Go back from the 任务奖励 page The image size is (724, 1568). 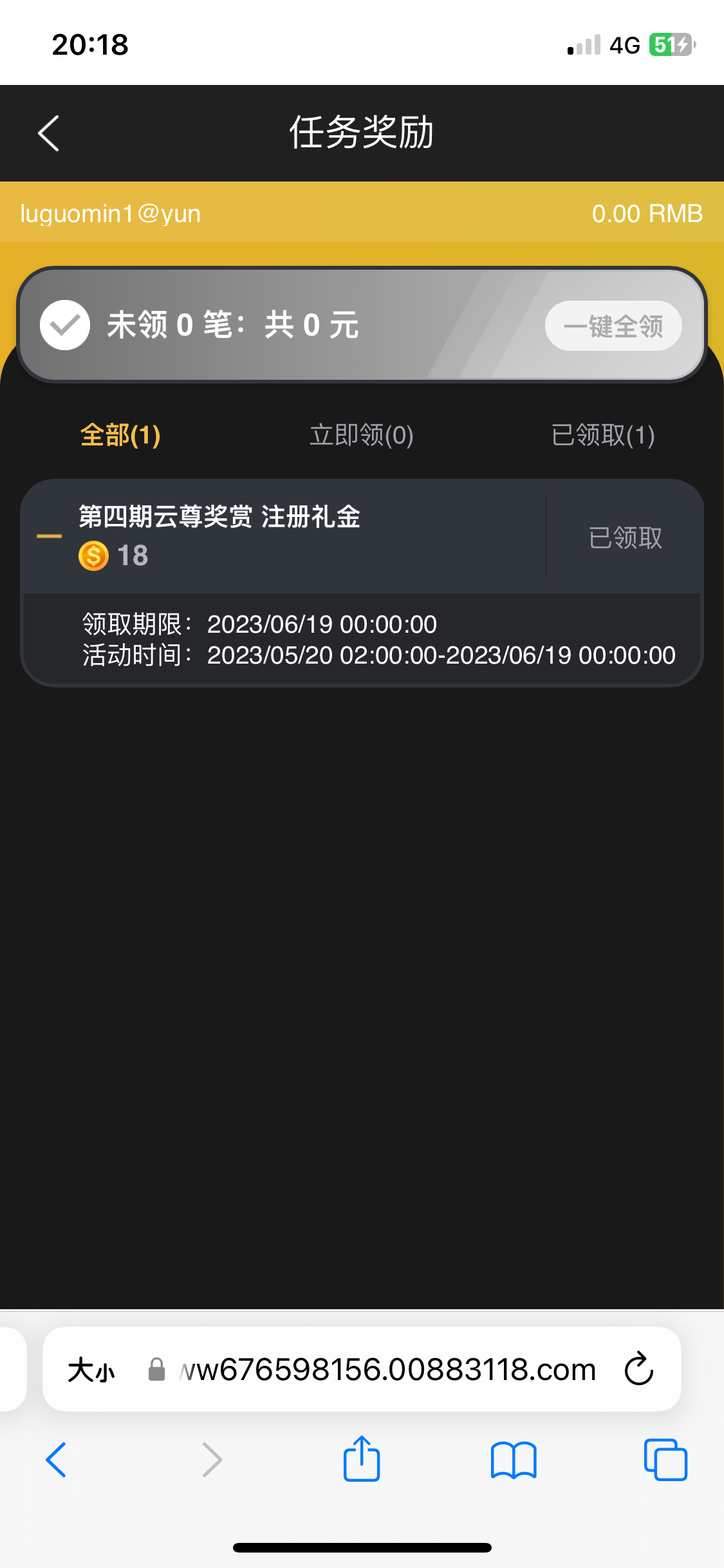click(49, 133)
